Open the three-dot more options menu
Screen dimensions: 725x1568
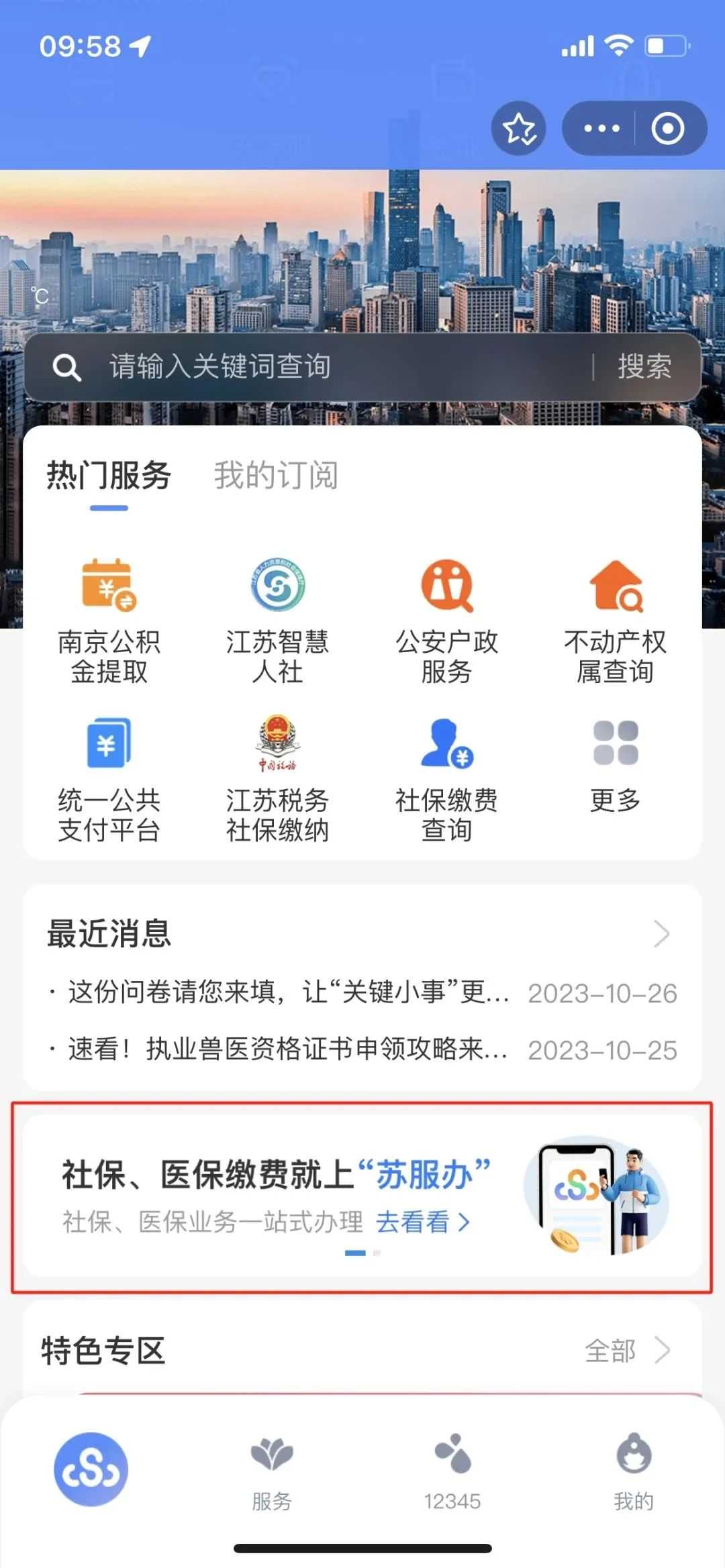(x=601, y=128)
